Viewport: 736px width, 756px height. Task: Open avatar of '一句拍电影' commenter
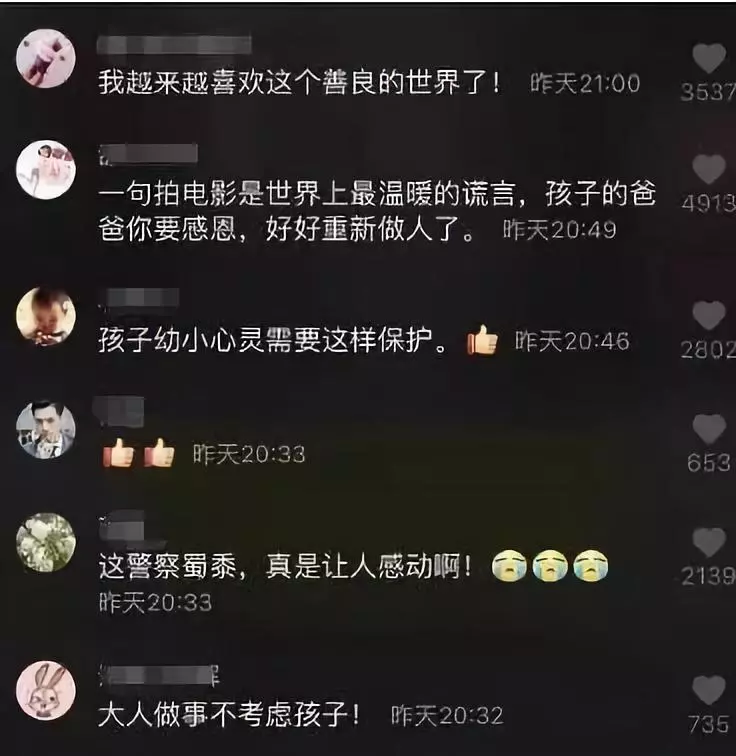pyautogui.click(x=46, y=169)
